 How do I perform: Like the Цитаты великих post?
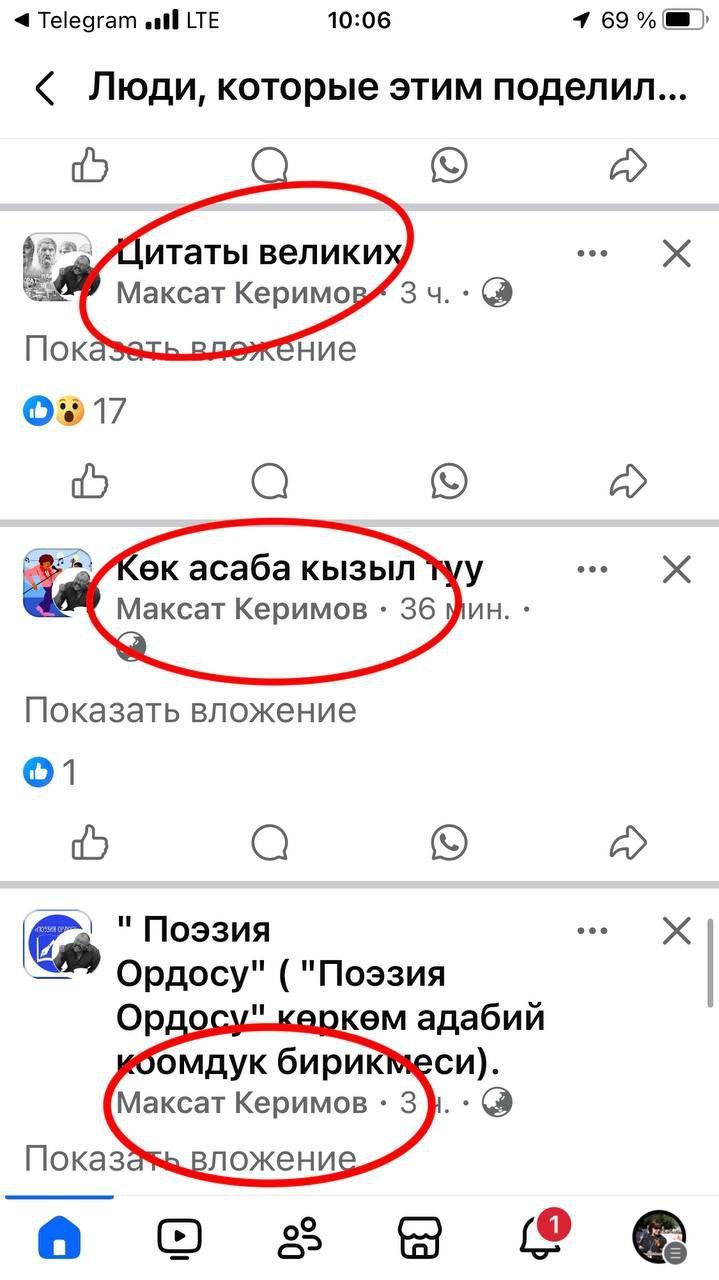point(90,481)
